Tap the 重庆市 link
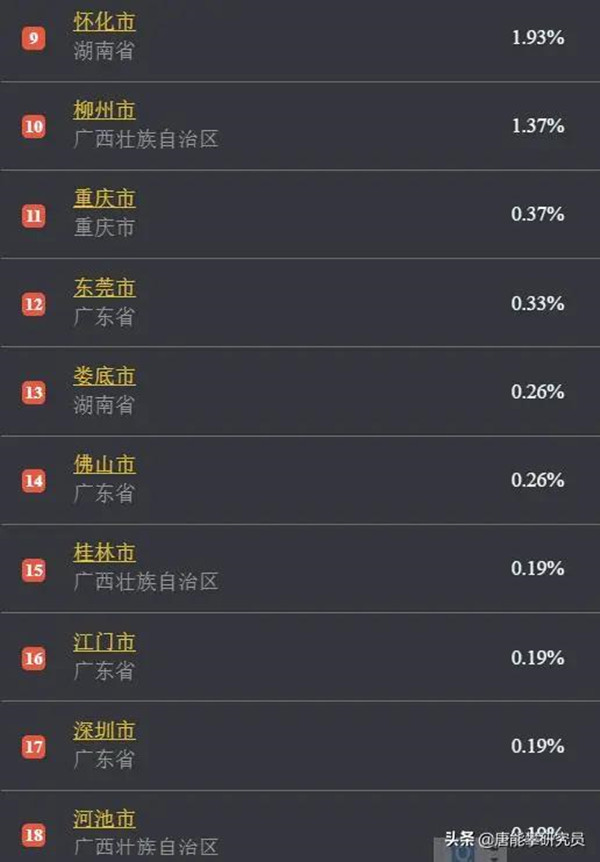 (x=104, y=198)
